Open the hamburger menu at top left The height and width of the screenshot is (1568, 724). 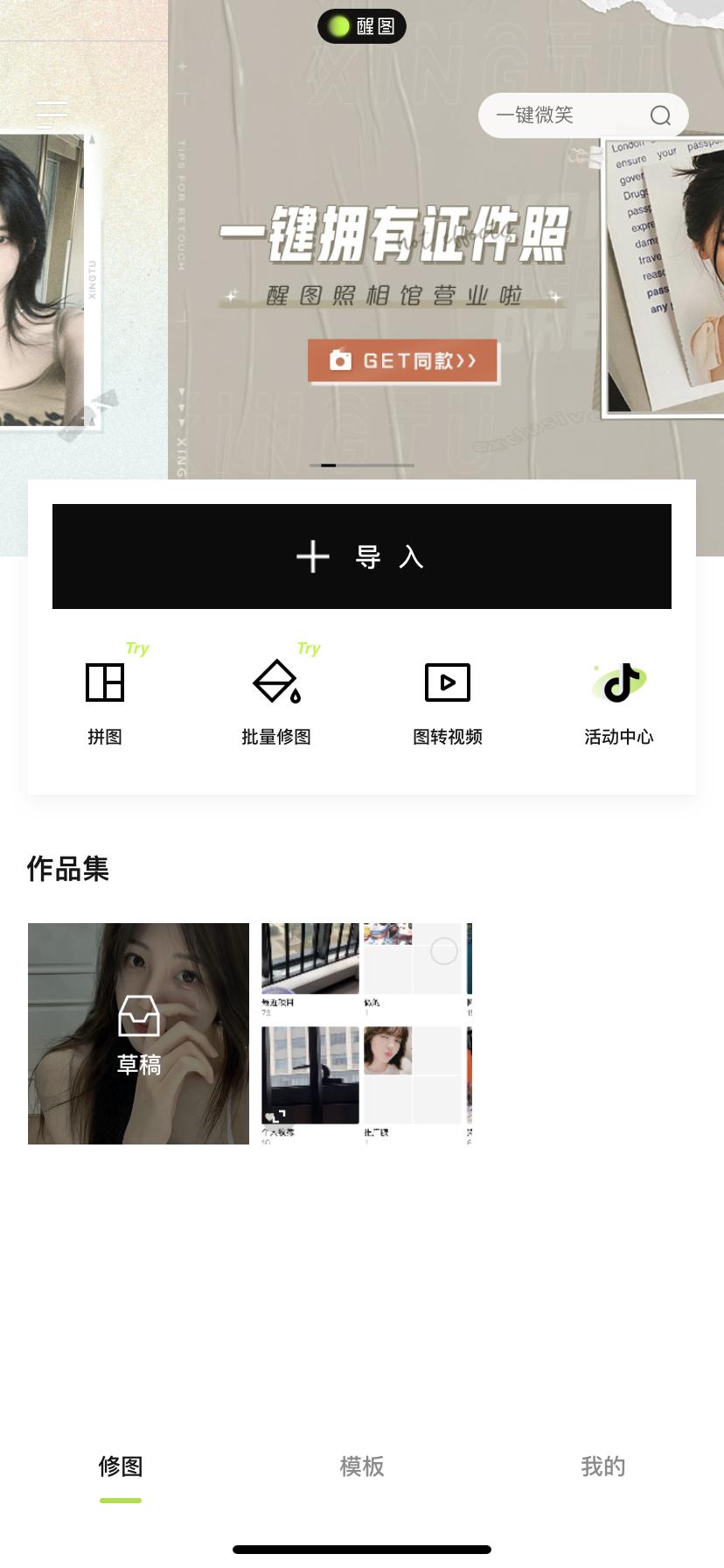tap(52, 114)
